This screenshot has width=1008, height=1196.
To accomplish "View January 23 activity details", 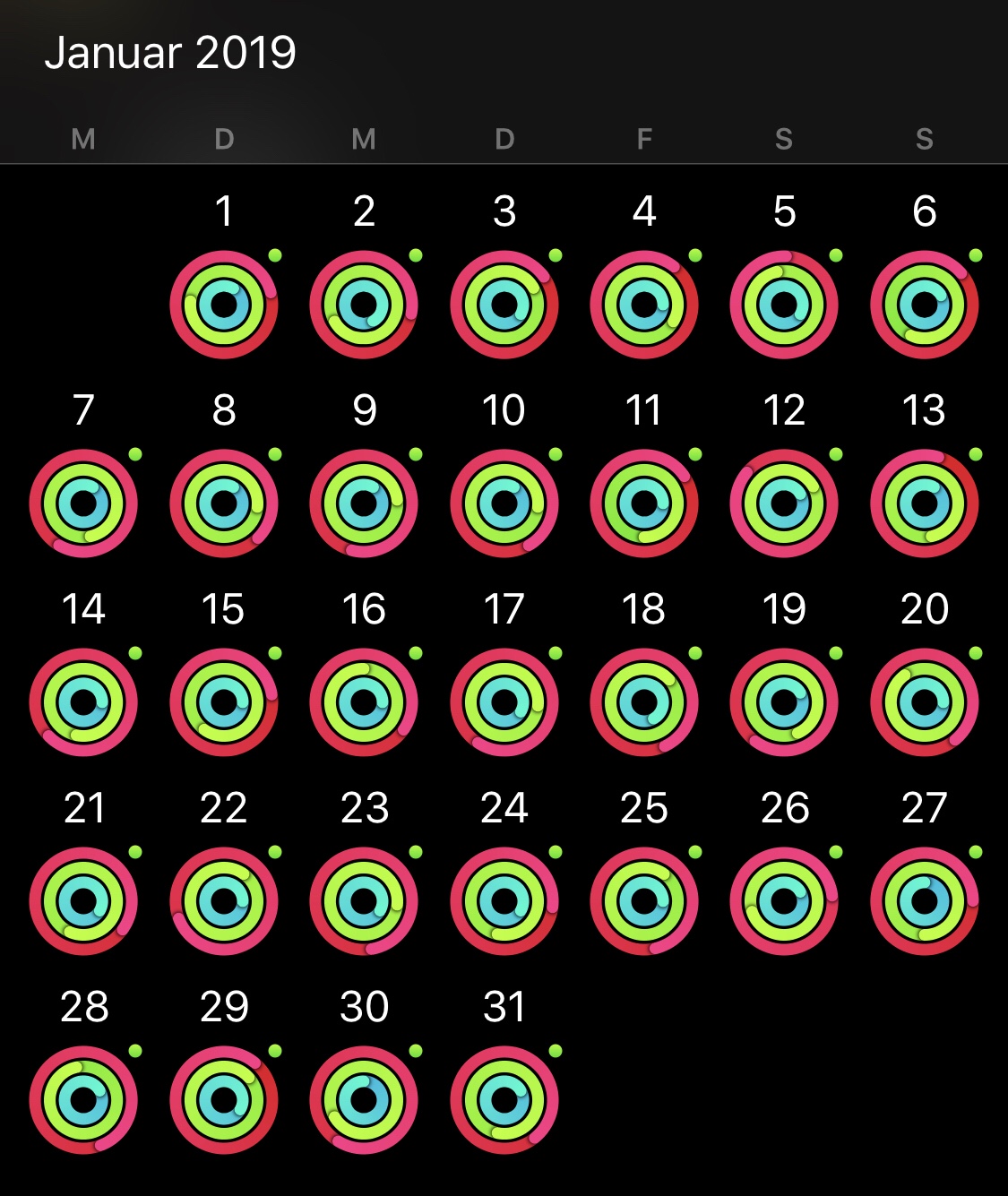I will (x=364, y=901).
